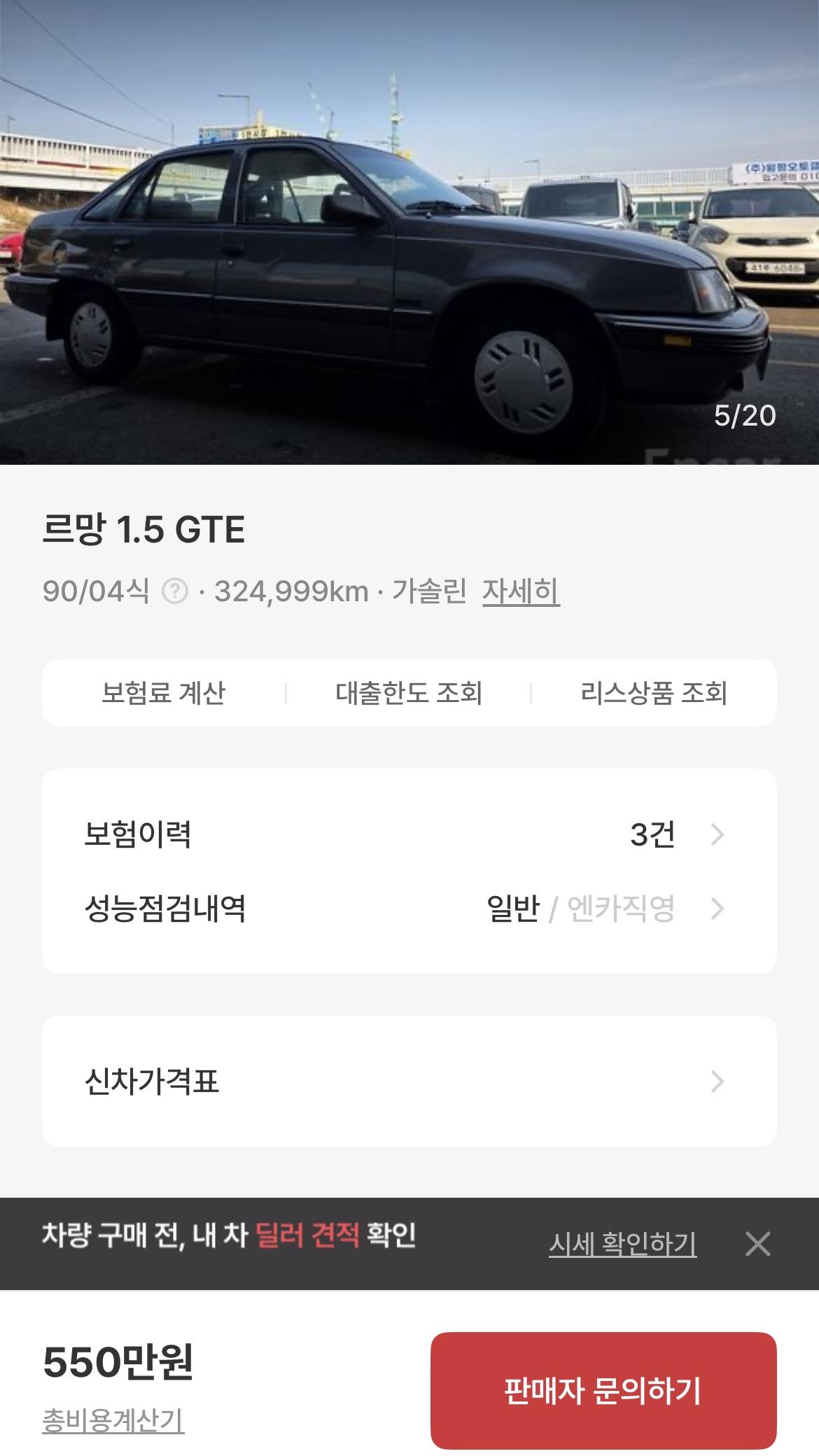Select 보험료 계산 insurance calculation
The width and height of the screenshot is (819, 1456).
[164, 693]
